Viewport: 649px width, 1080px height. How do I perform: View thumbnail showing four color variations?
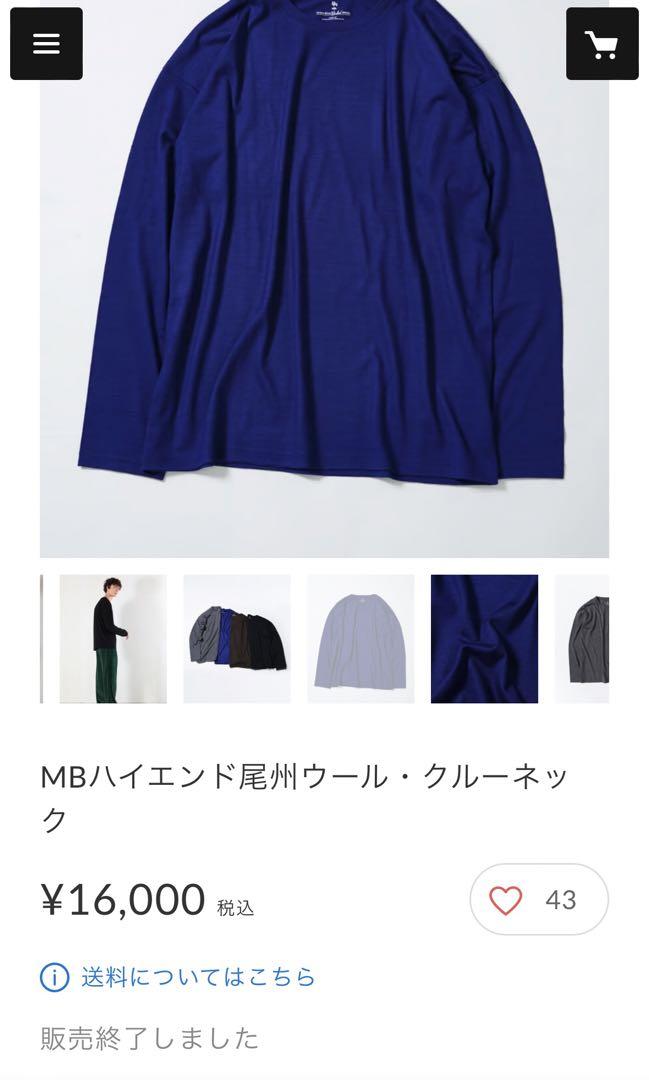click(237, 638)
